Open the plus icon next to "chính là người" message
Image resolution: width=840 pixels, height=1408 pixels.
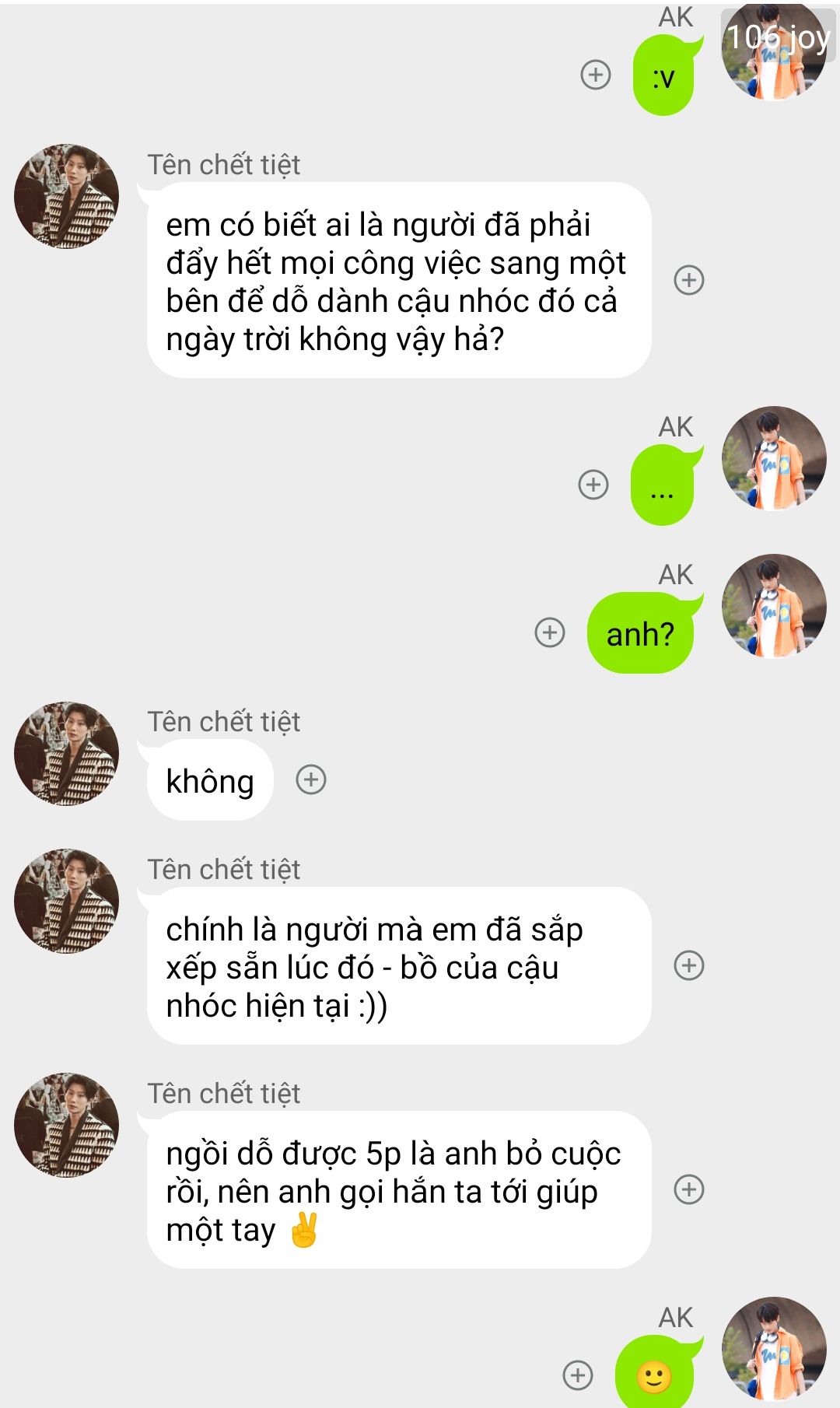tap(688, 965)
